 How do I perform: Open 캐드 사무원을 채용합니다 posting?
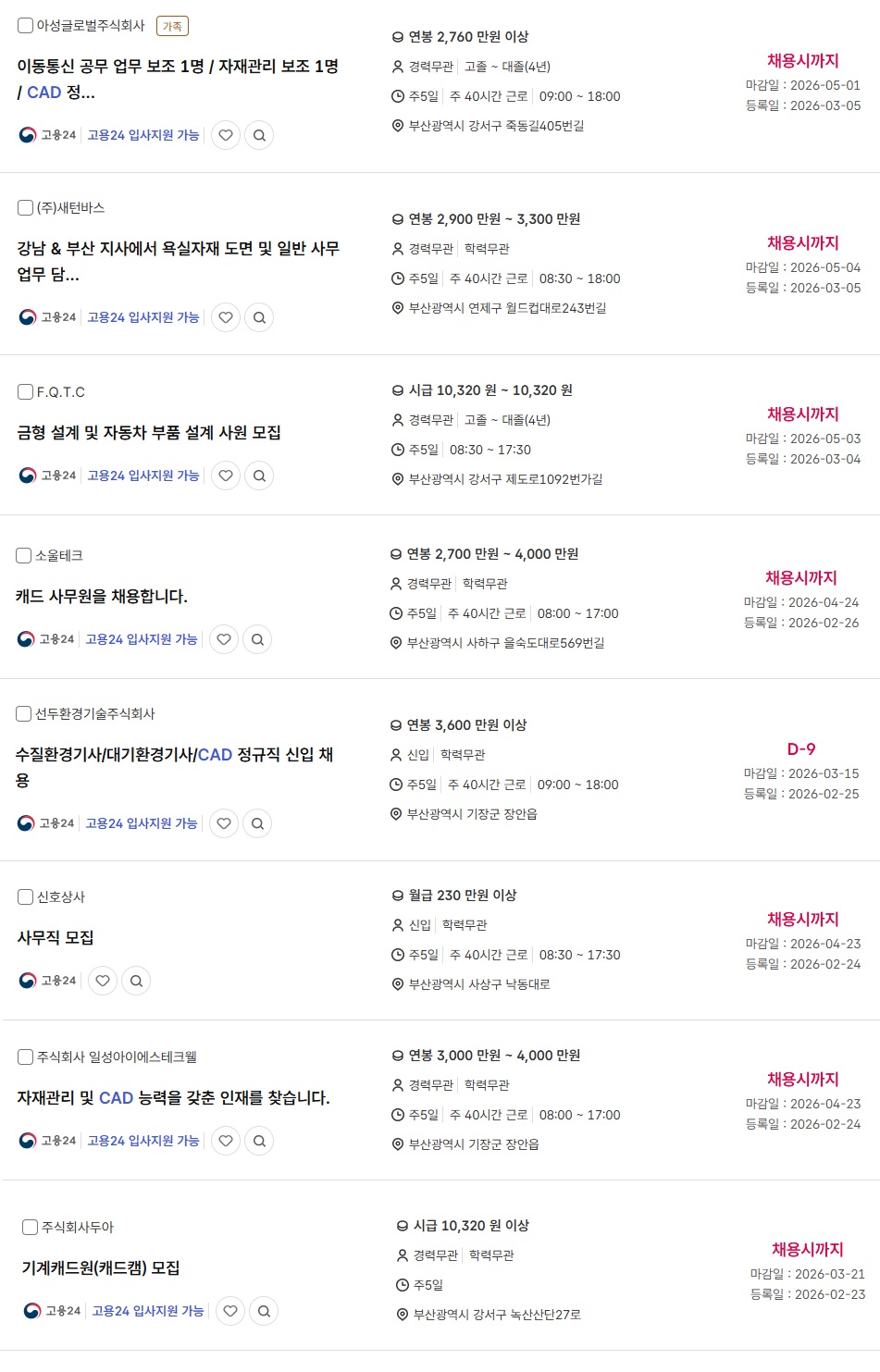[102, 597]
